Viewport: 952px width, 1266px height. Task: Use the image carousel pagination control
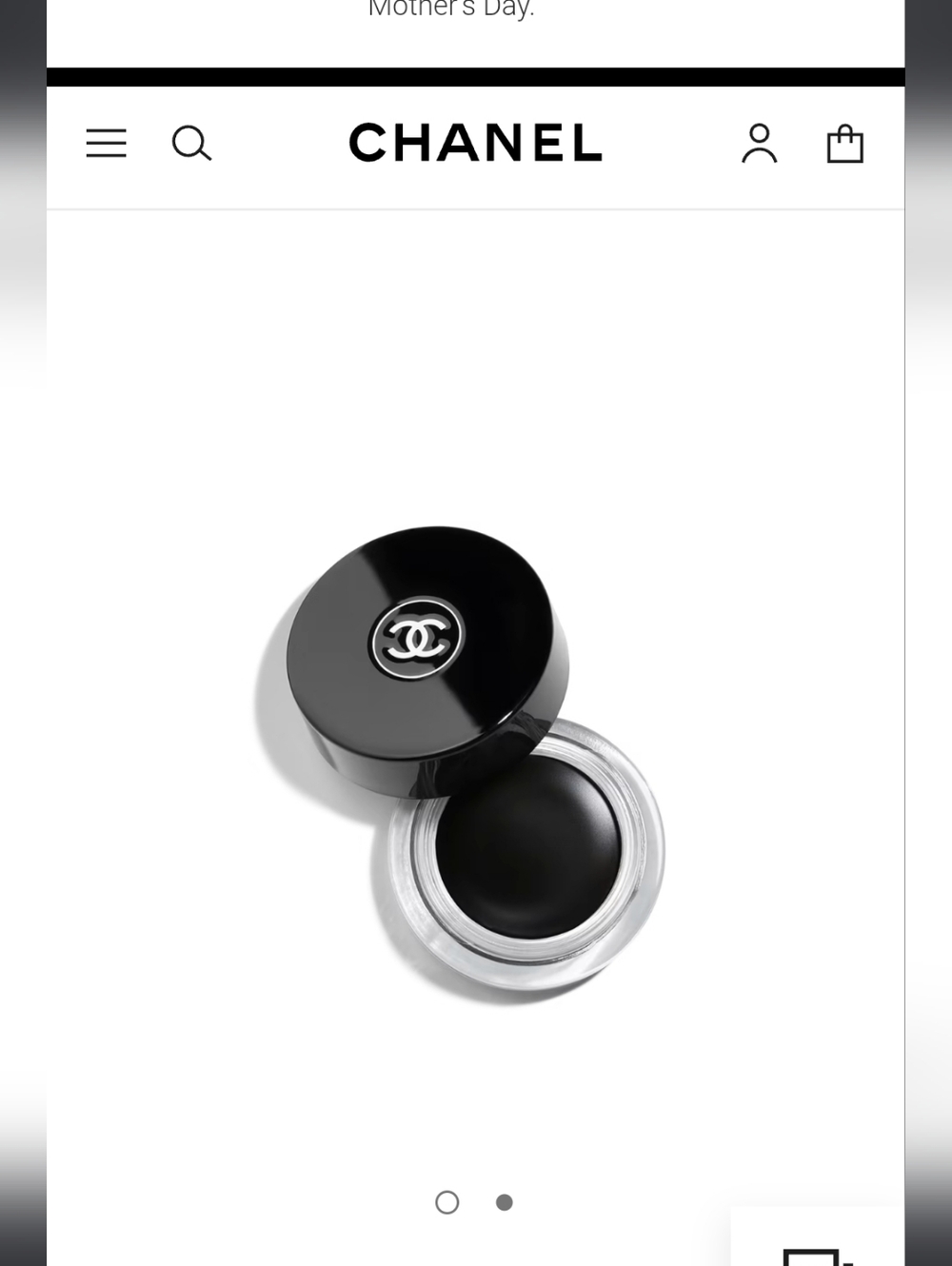475,1202
